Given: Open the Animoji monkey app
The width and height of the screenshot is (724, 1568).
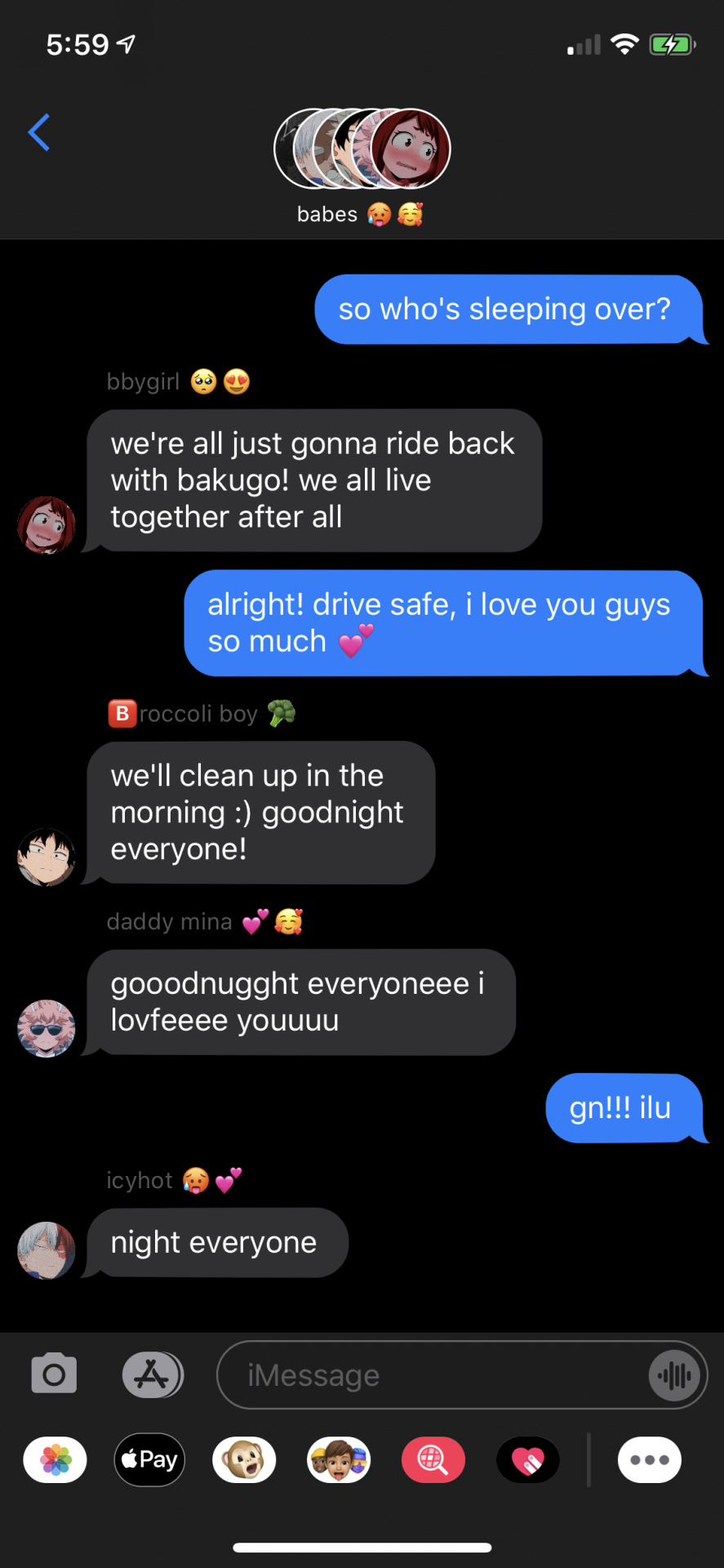Looking at the screenshot, I should click(x=244, y=1459).
